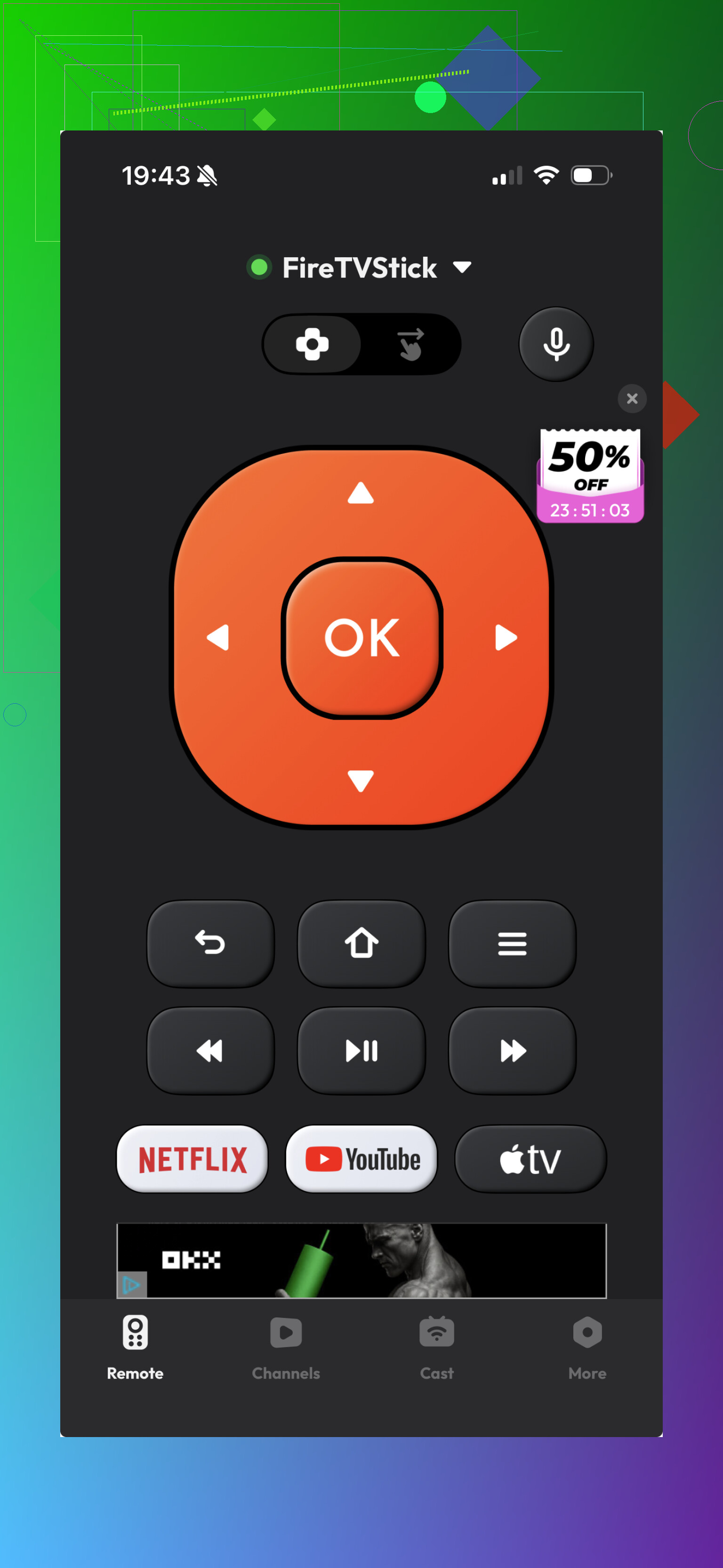The width and height of the screenshot is (723, 1568).
Task: Confirm selection with the OK button
Action: point(362,638)
